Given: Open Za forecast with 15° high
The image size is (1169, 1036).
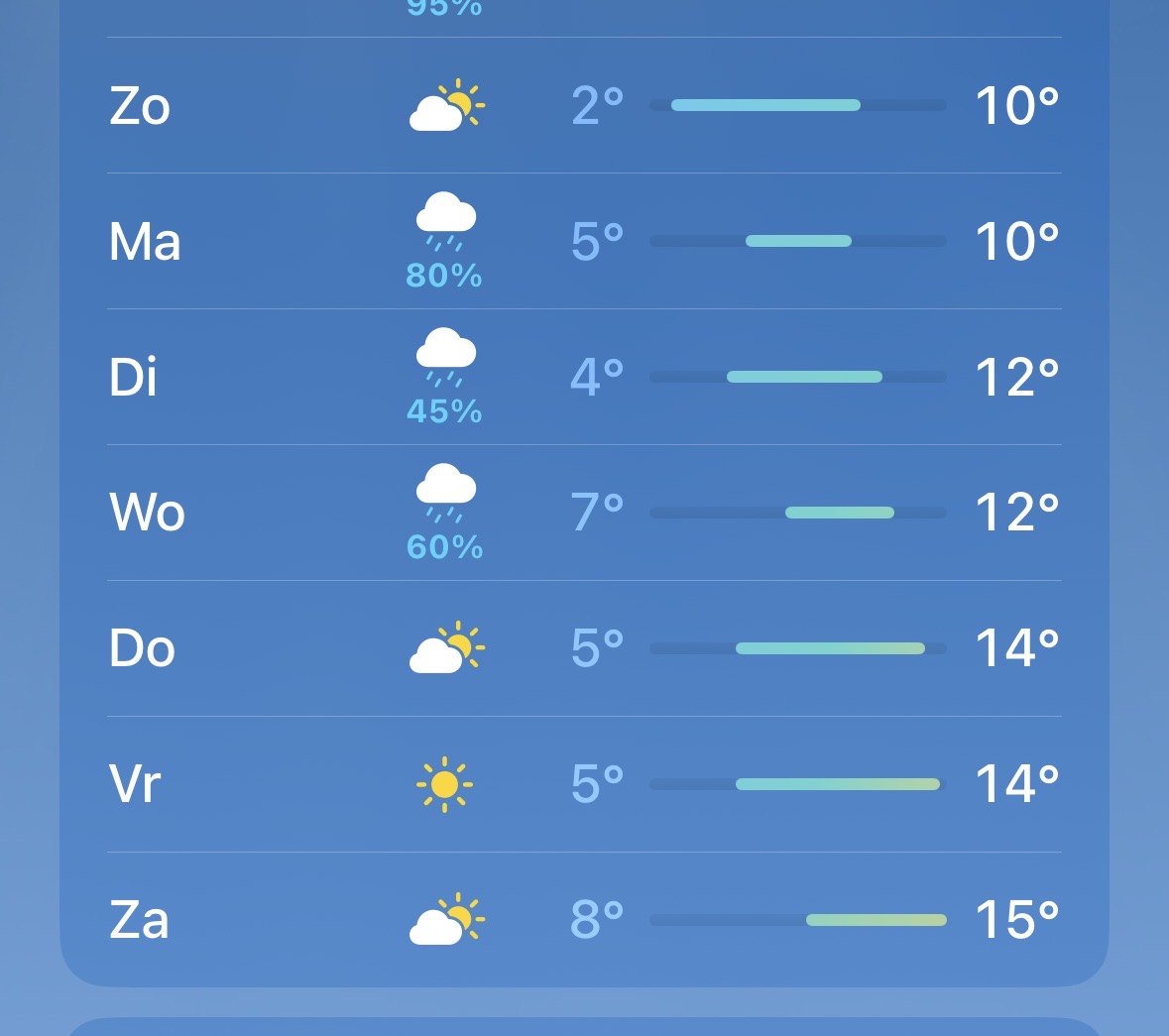Looking at the screenshot, I should tap(584, 920).
